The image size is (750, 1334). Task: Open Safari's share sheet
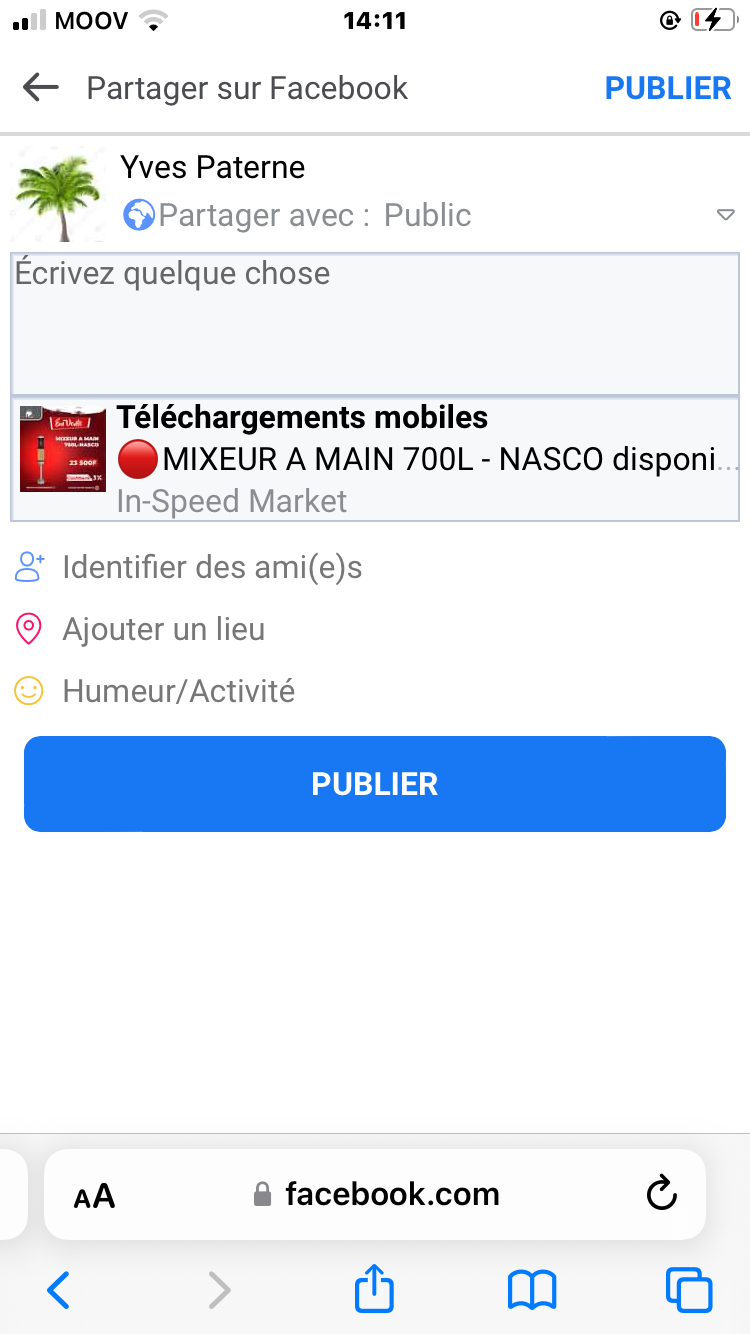(375, 1288)
